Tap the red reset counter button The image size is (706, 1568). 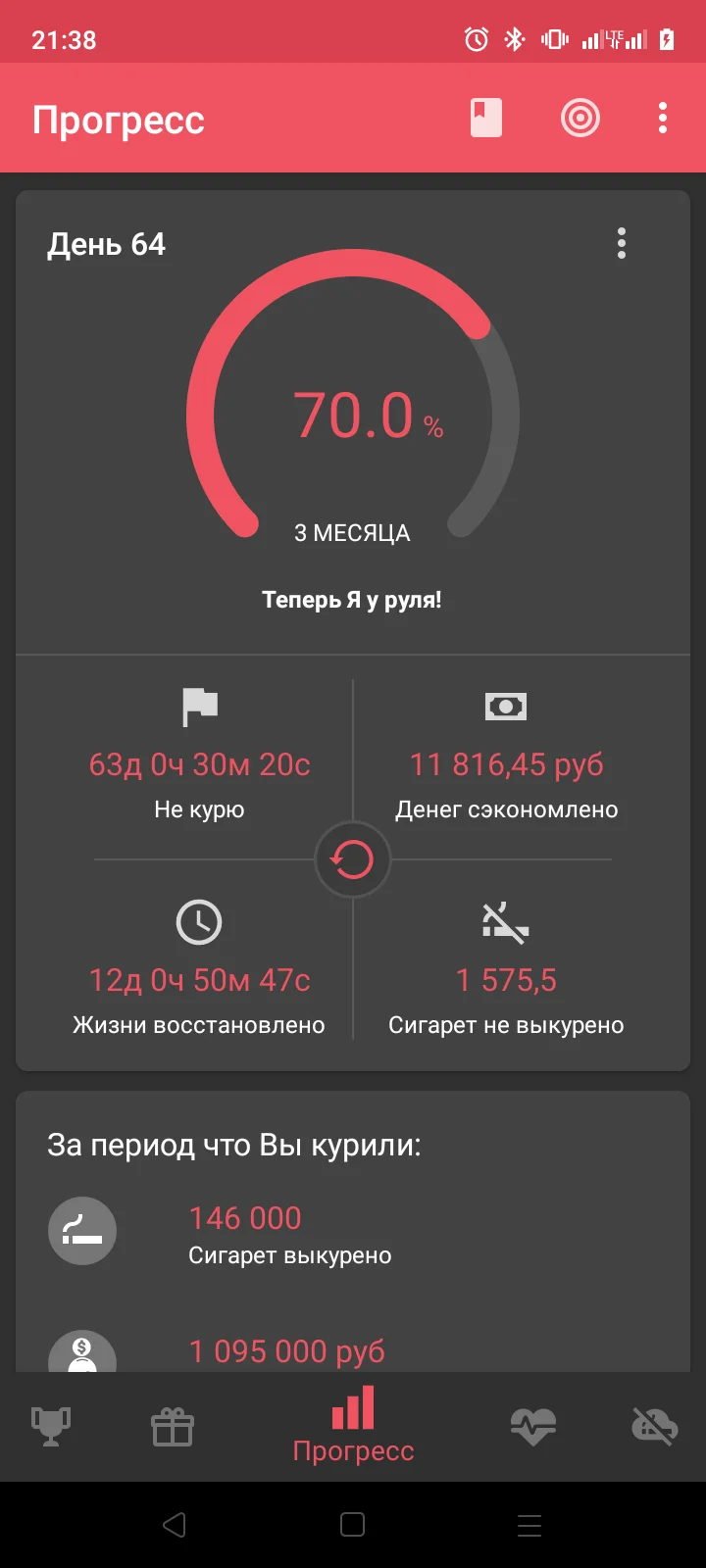pos(352,859)
